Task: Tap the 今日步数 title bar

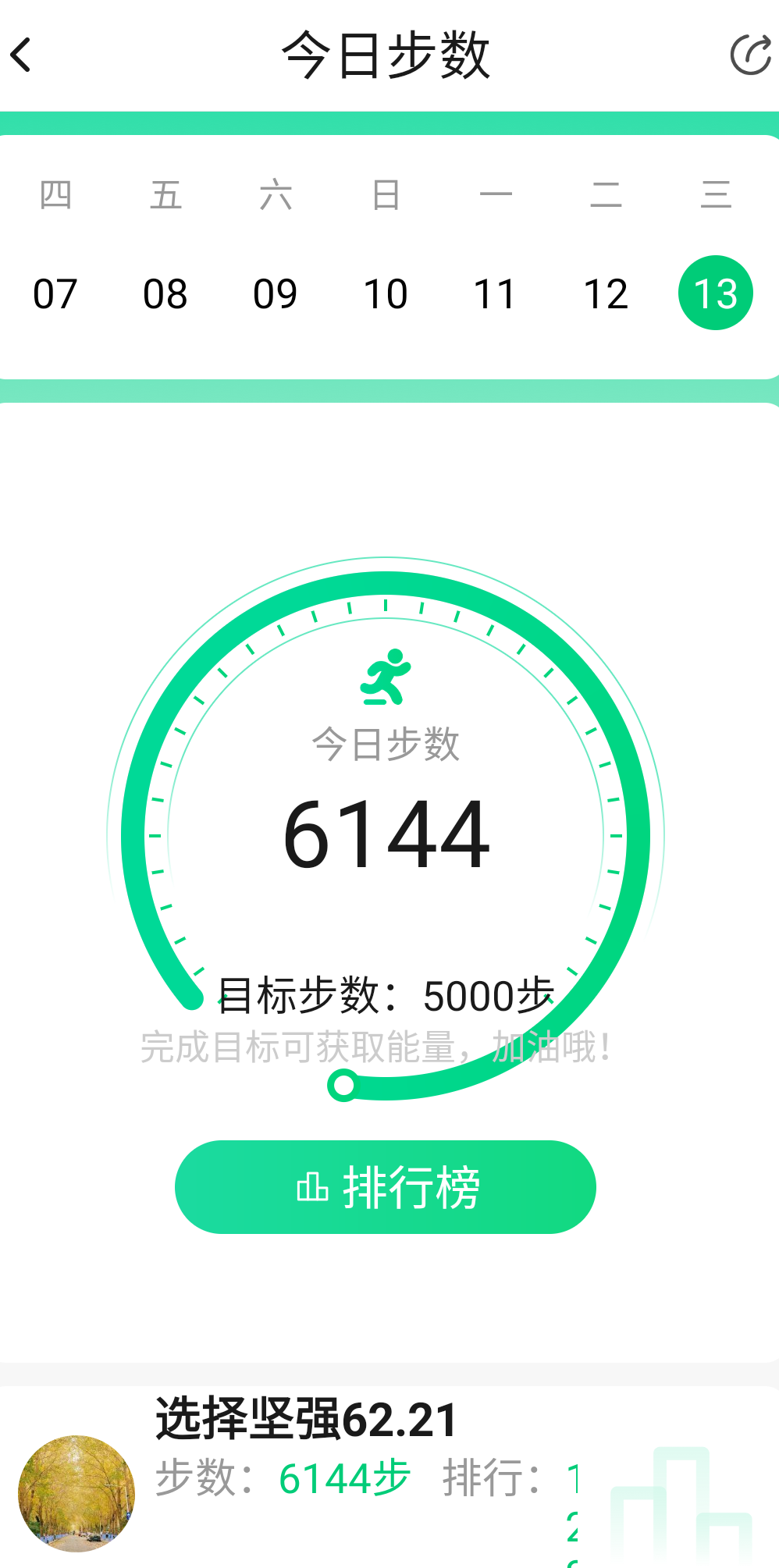Action: [388, 55]
